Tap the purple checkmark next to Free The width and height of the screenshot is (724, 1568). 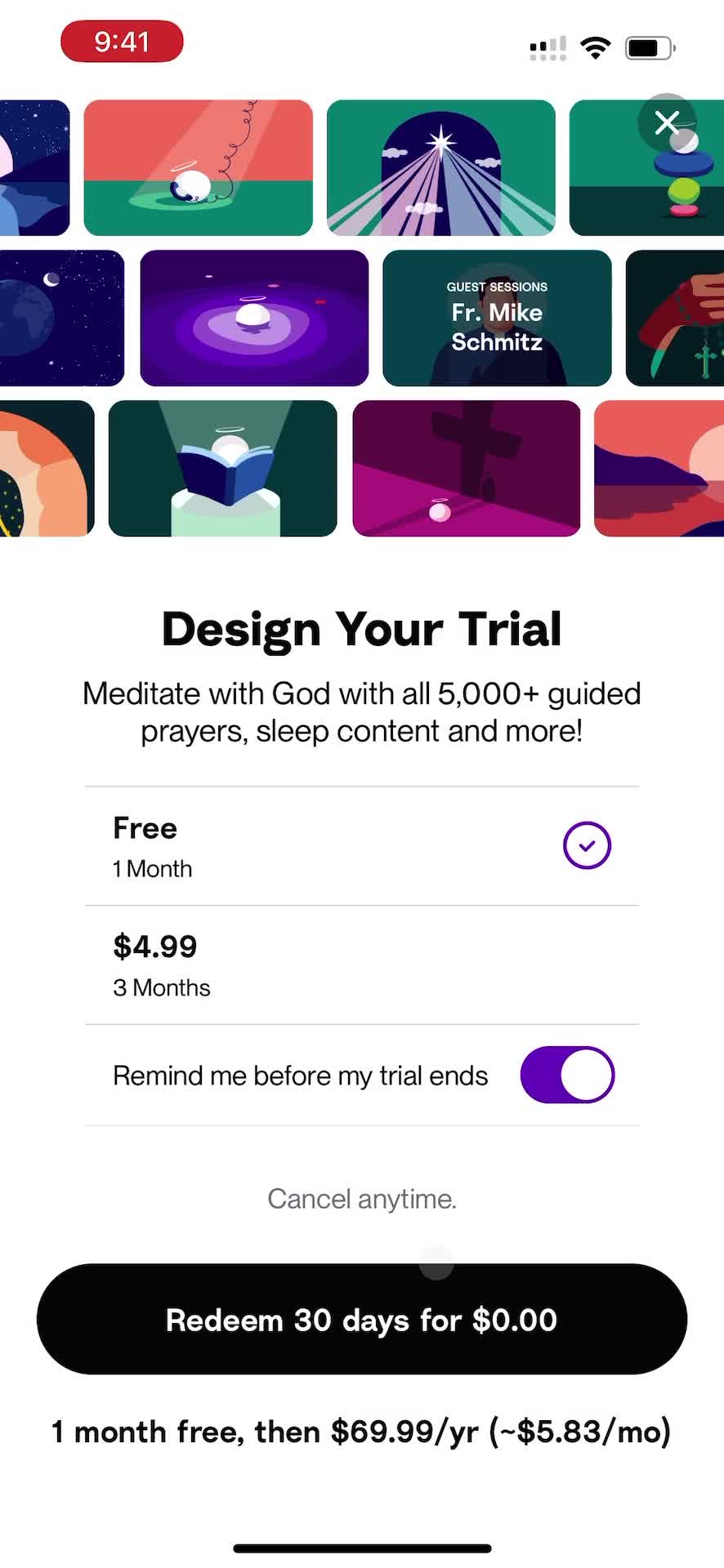pyautogui.click(x=586, y=845)
